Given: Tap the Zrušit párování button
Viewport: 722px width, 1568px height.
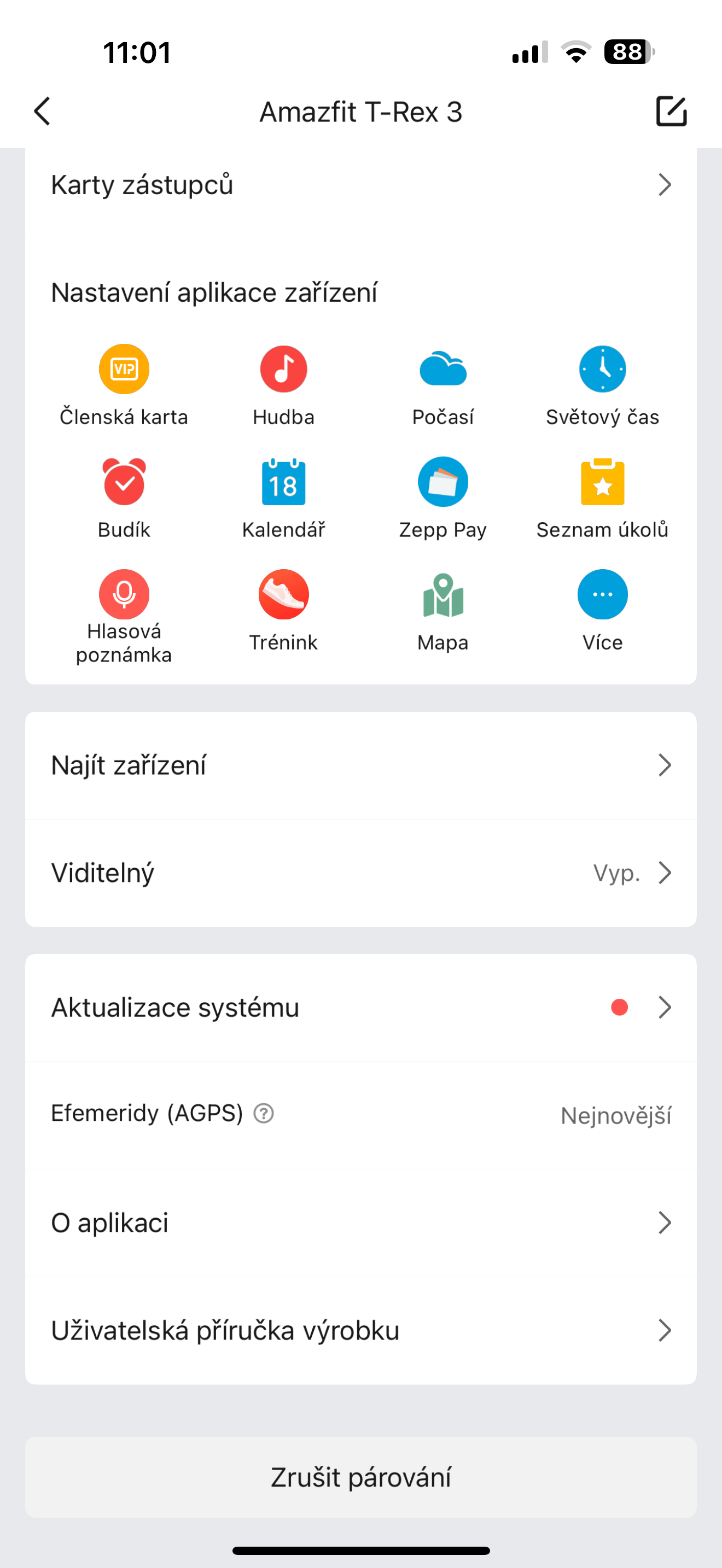Looking at the screenshot, I should 360,1477.
